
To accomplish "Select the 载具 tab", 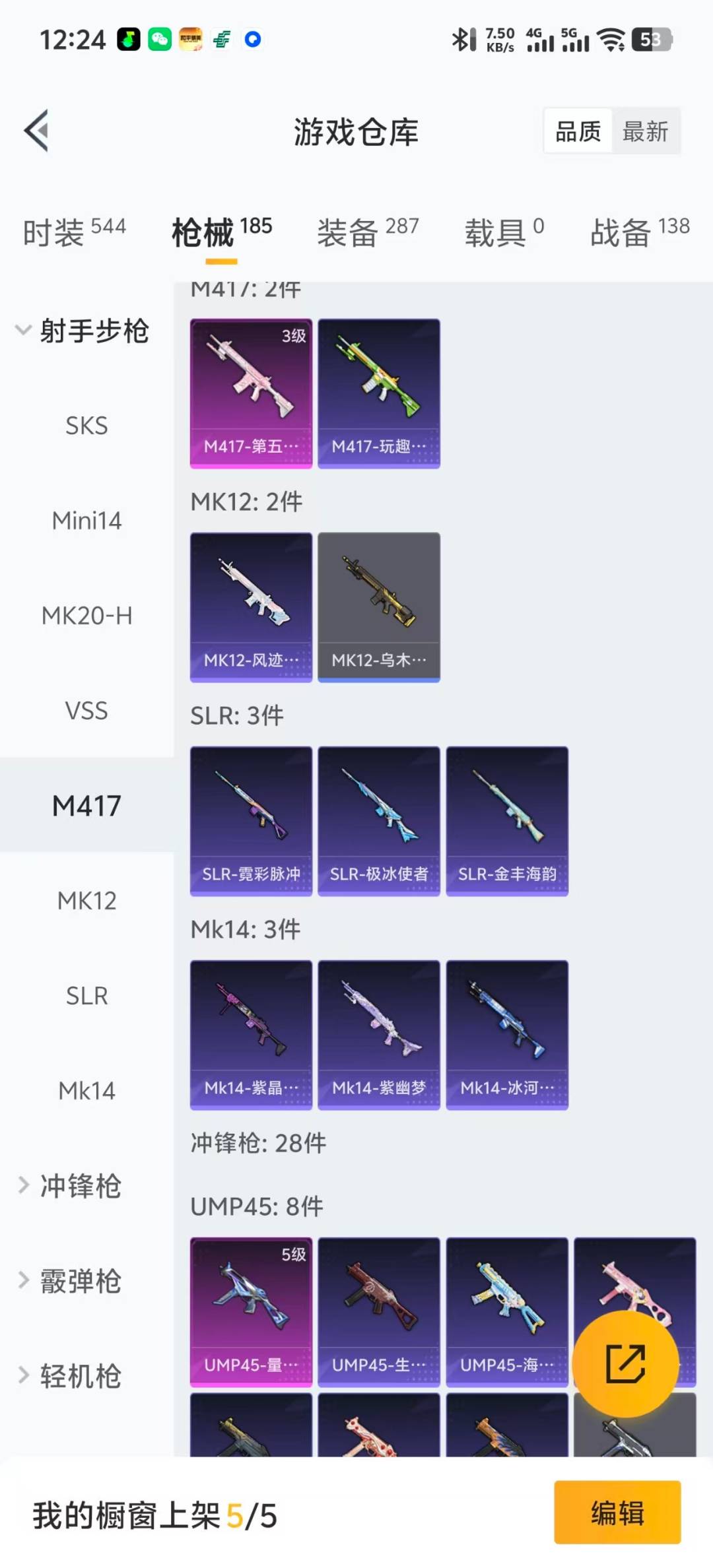I will coord(504,232).
